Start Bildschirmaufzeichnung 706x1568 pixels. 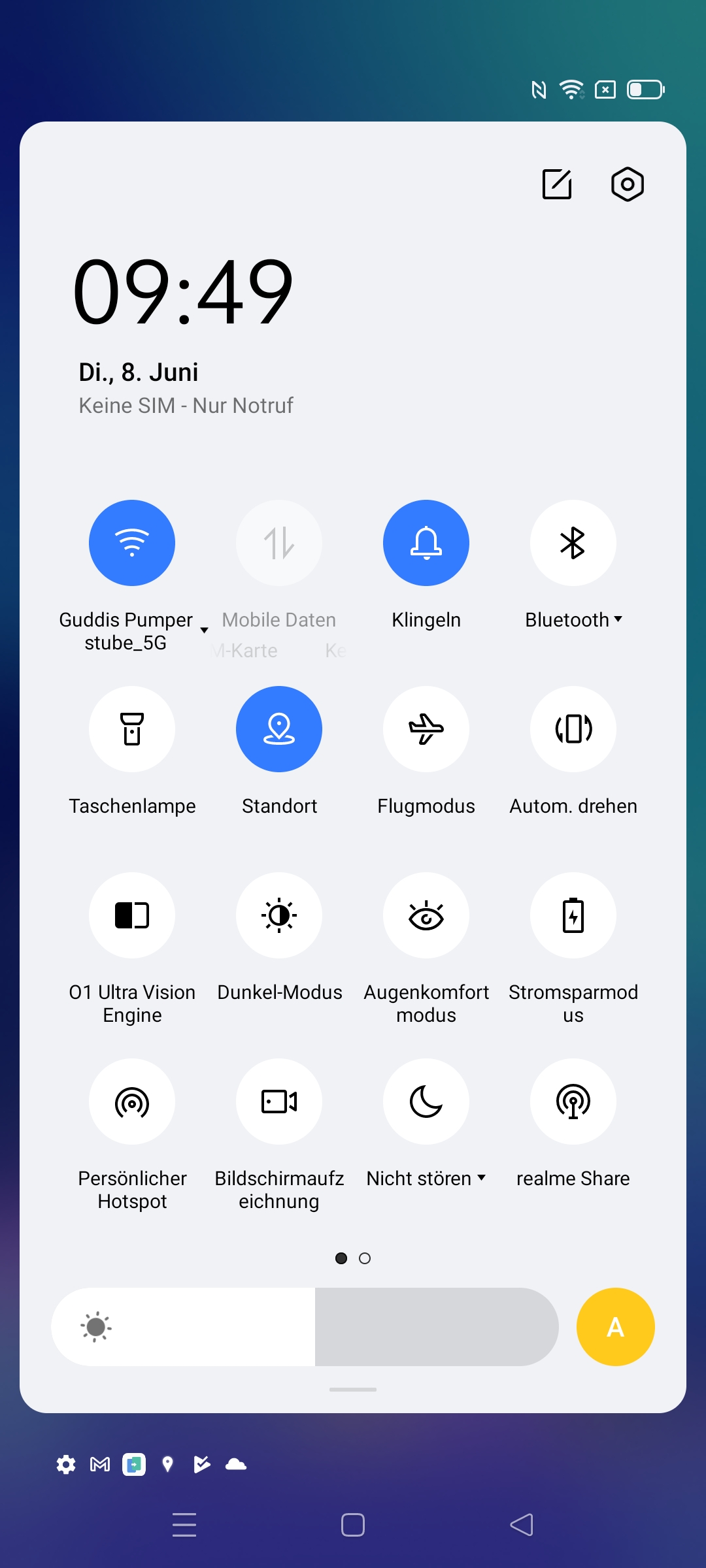(x=279, y=1102)
